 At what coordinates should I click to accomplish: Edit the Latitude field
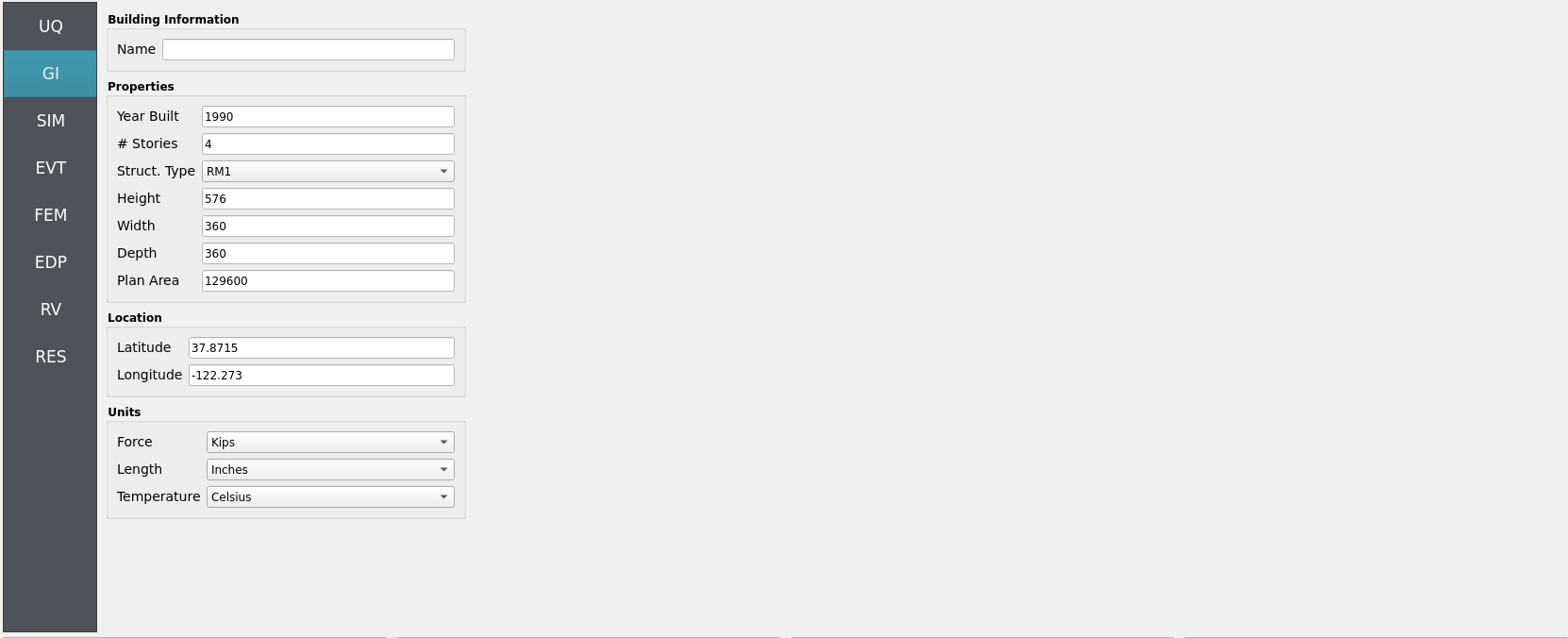(x=321, y=348)
